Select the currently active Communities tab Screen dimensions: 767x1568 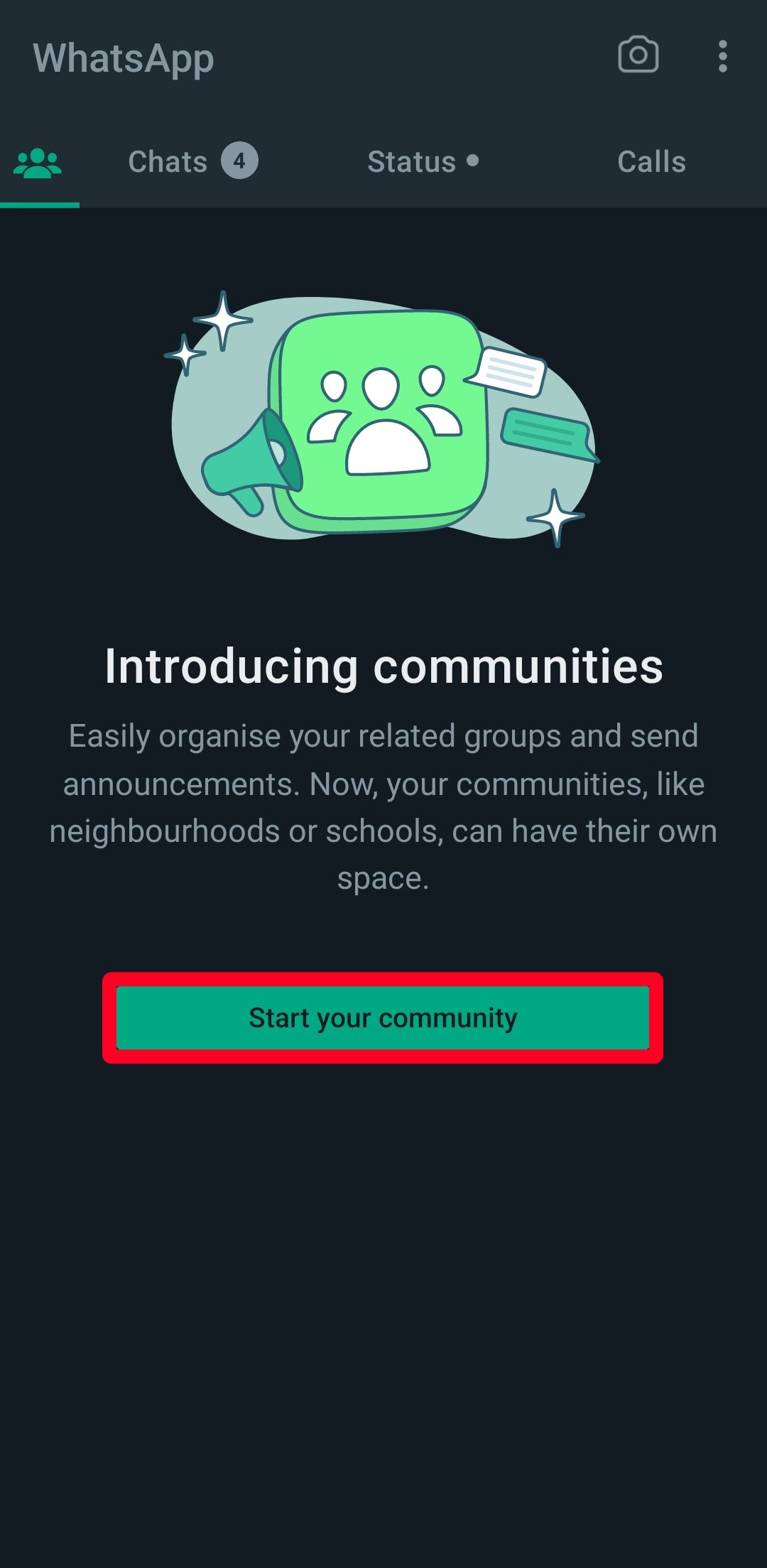tap(38, 162)
